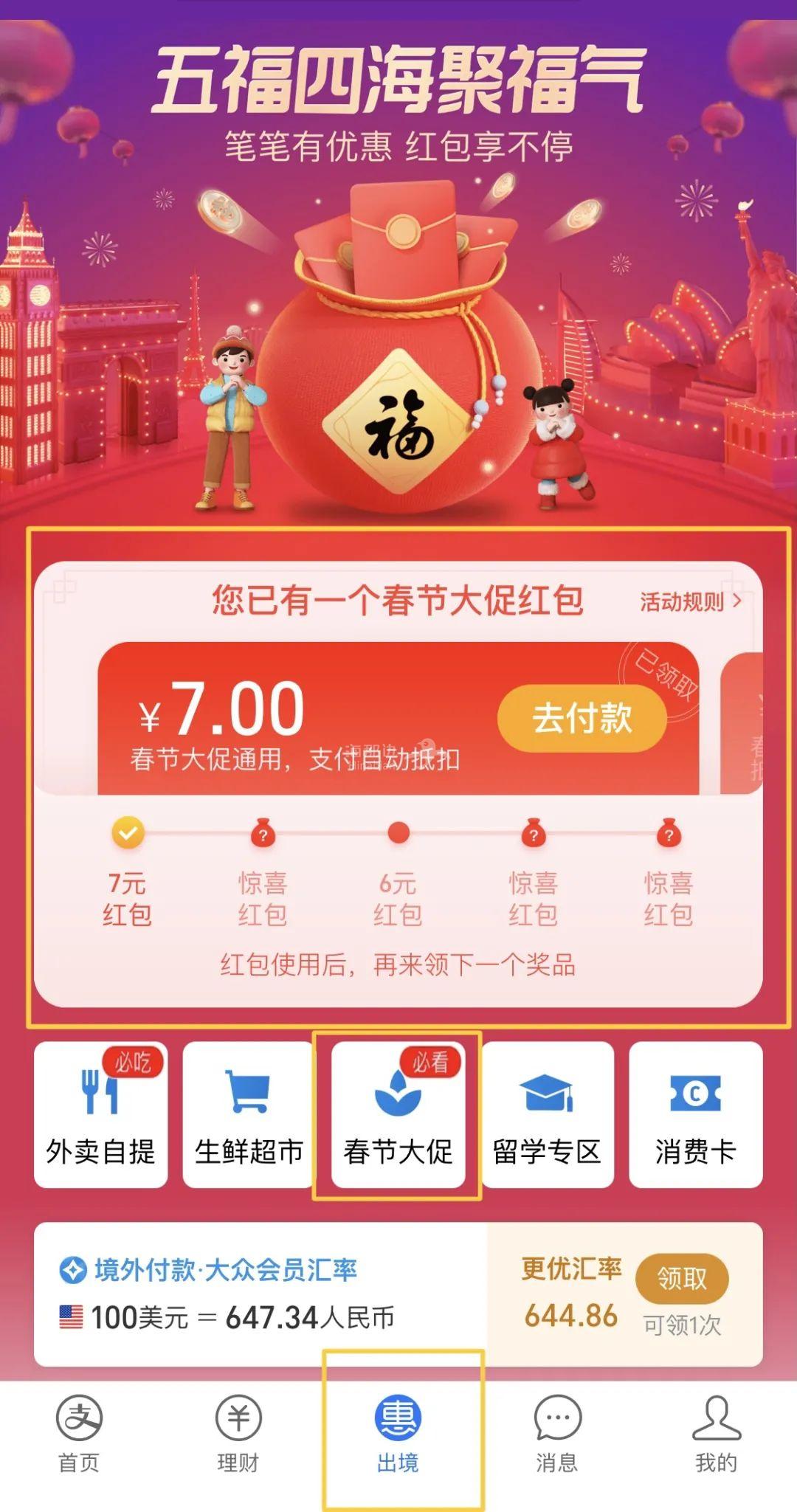
Task: Open 消费卡 tile
Action: click(695, 1114)
